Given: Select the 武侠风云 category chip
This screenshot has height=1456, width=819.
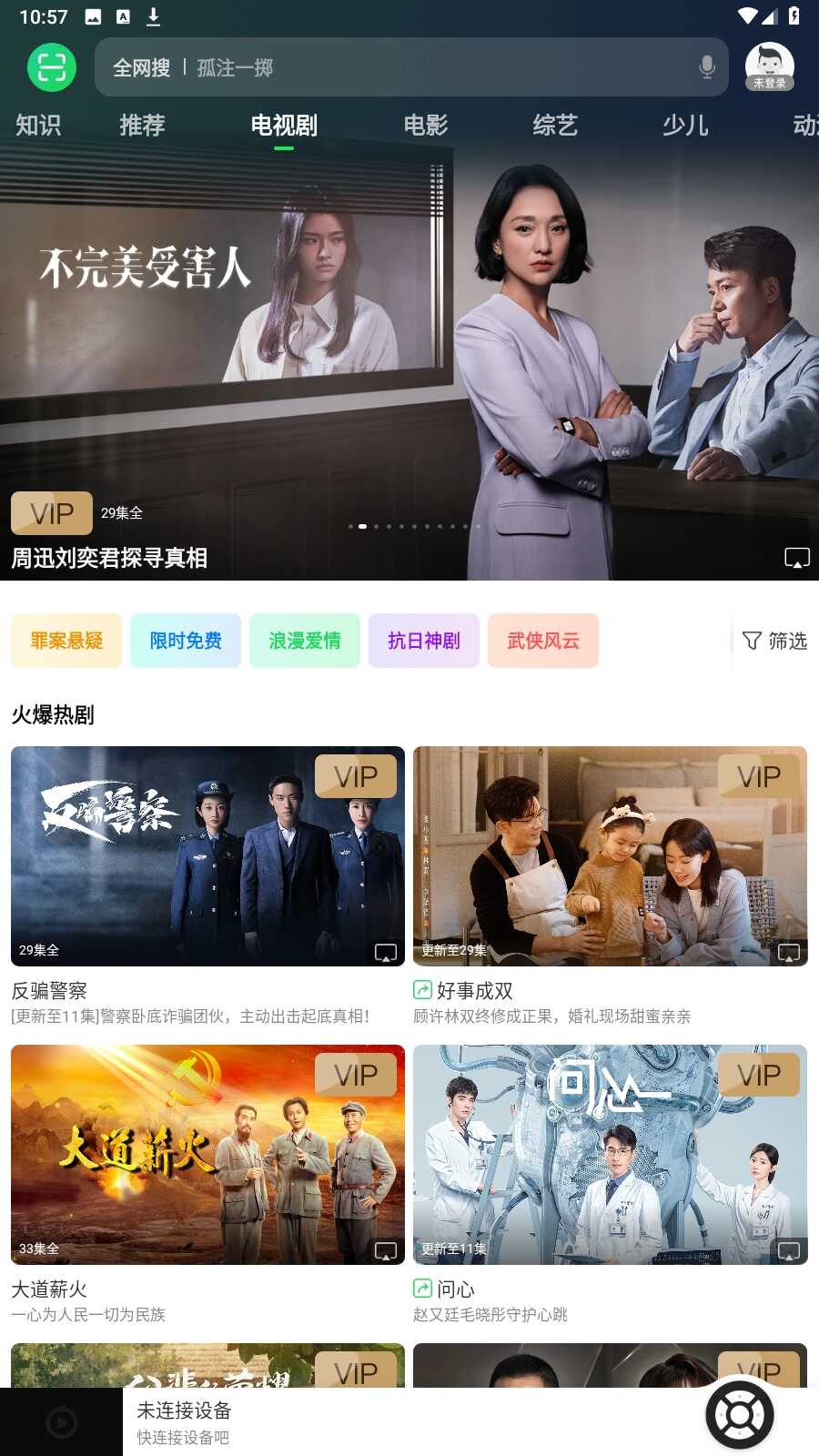Looking at the screenshot, I should 543,641.
